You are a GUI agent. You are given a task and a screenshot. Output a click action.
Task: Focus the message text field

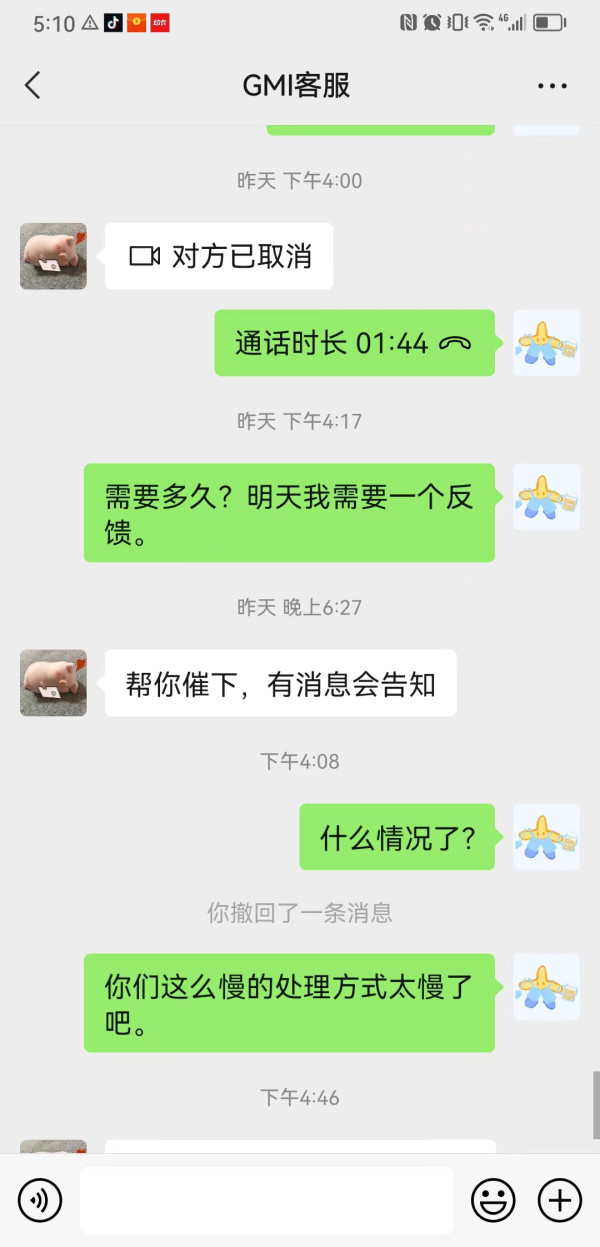[266, 1199]
